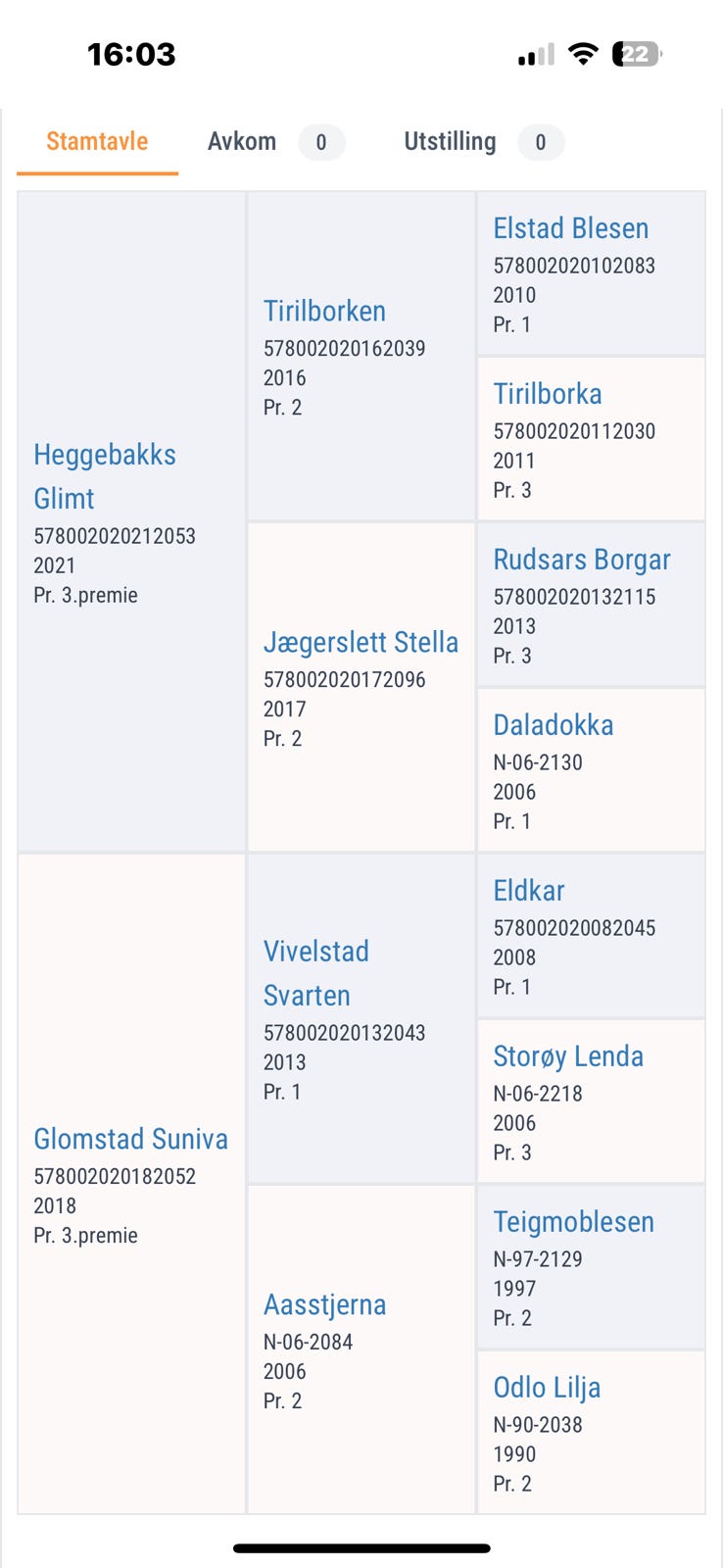Image resolution: width=723 pixels, height=1568 pixels.
Task: Switch to the Utstilling tab
Action: pos(450,141)
